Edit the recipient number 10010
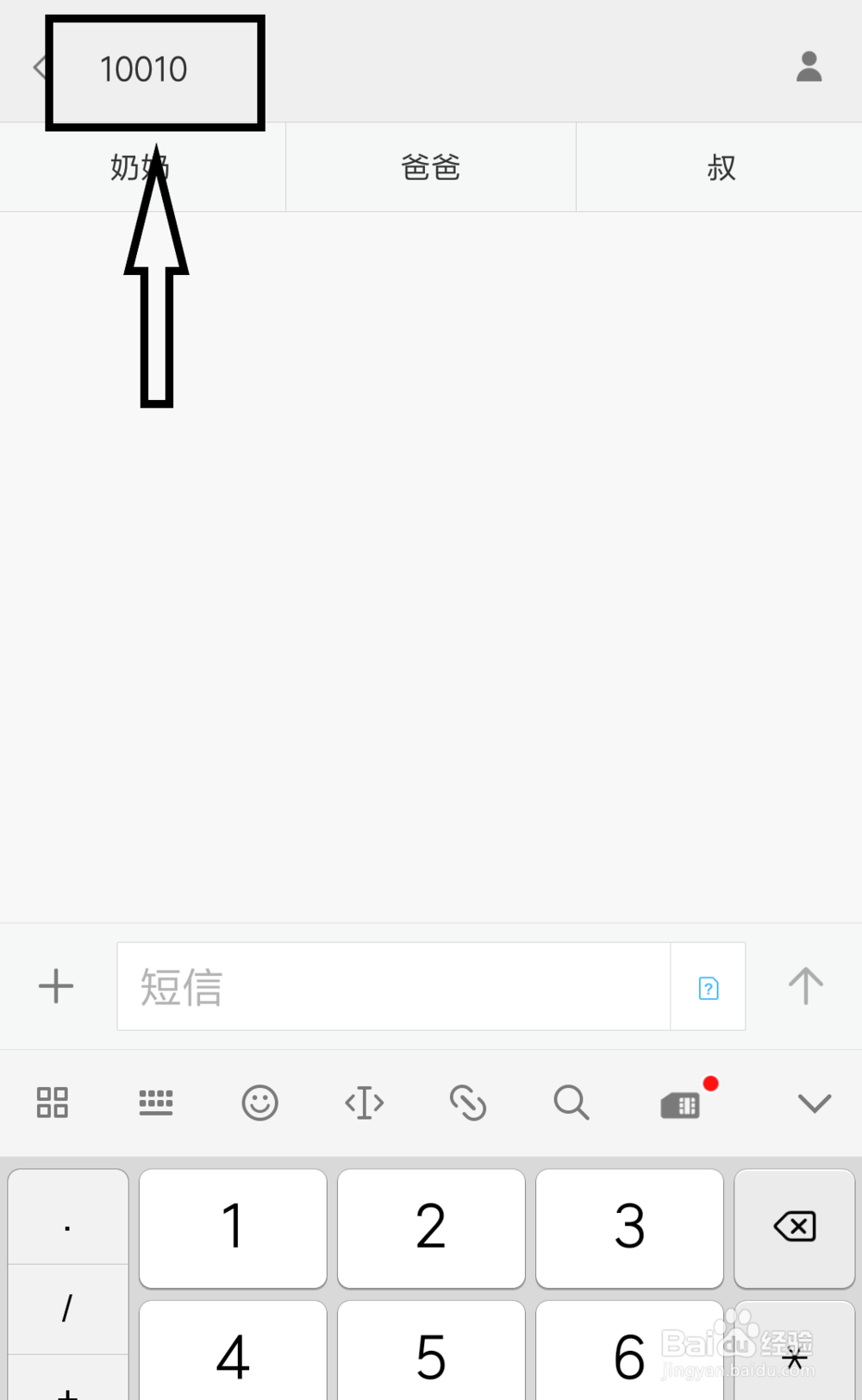The height and width of the screenshot is (1400, 862). coord(143,69)
